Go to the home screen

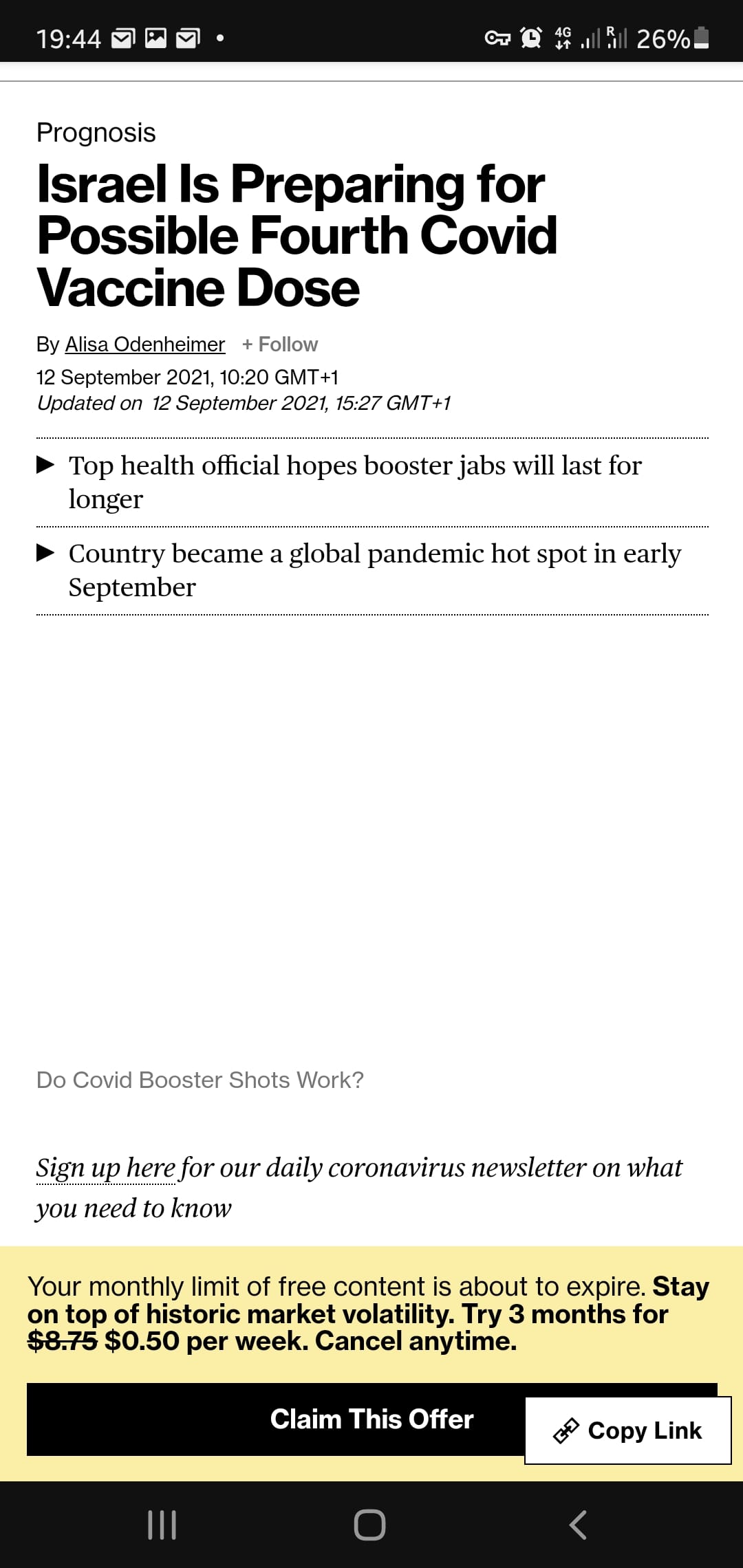[369, 1525]
